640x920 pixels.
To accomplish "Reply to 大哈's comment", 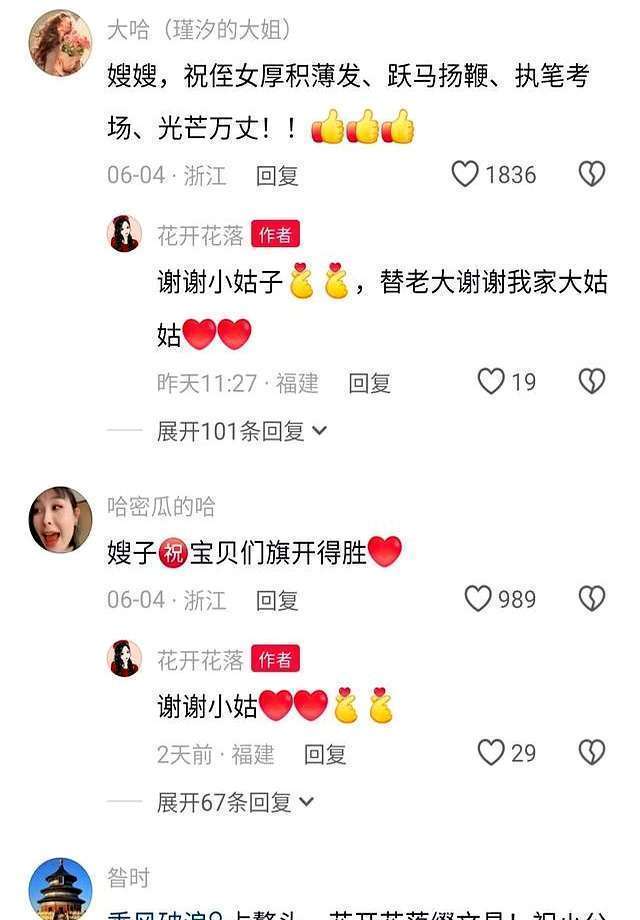I will 277,176.
